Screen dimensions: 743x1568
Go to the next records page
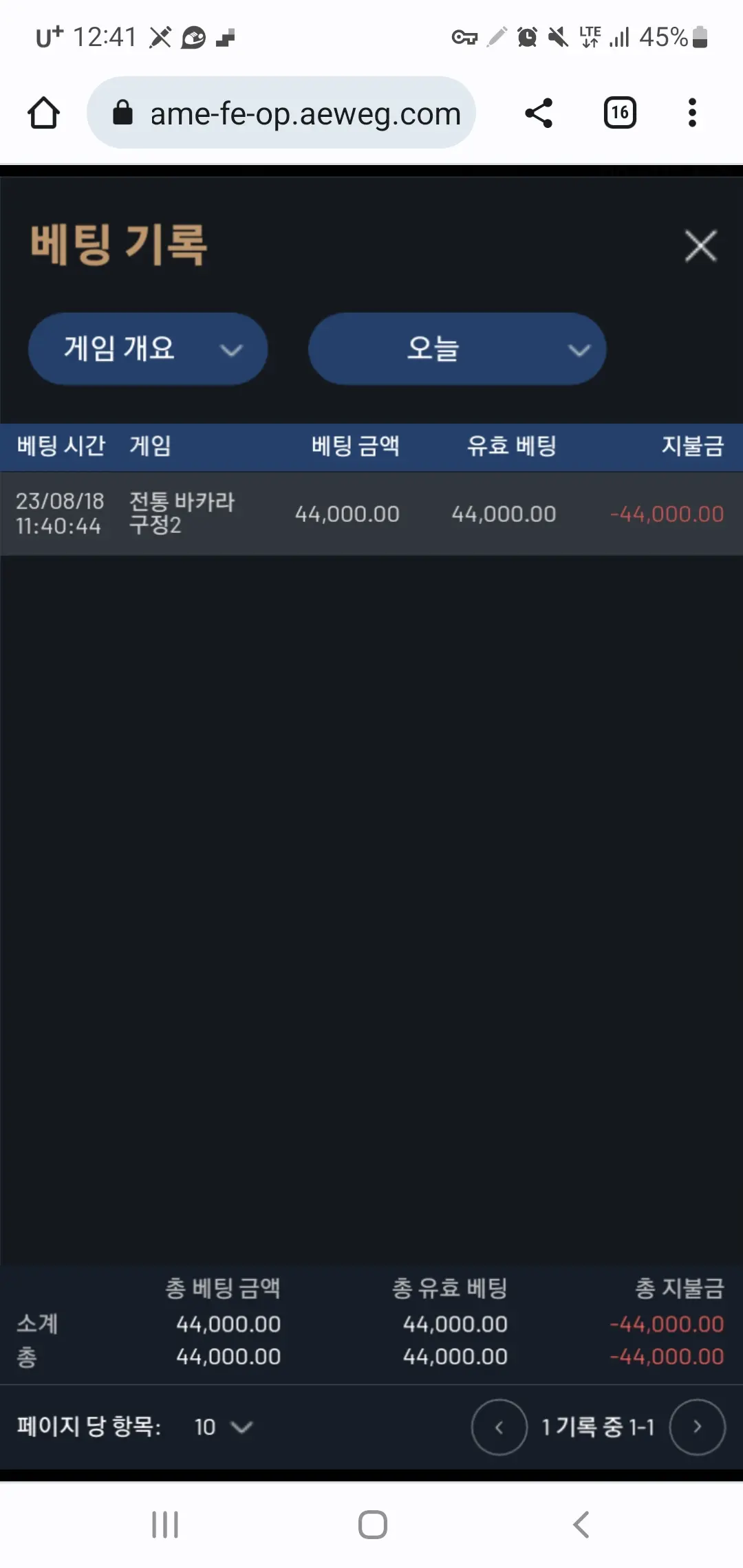[x=697, y=1427]
